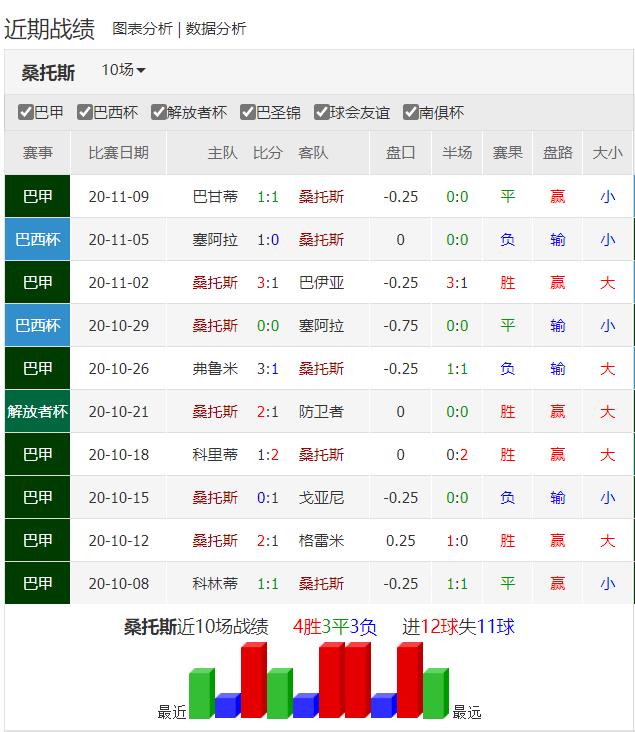Open the 10场 match count dropdown
The image size is (635, 732).
coord(124,70)
